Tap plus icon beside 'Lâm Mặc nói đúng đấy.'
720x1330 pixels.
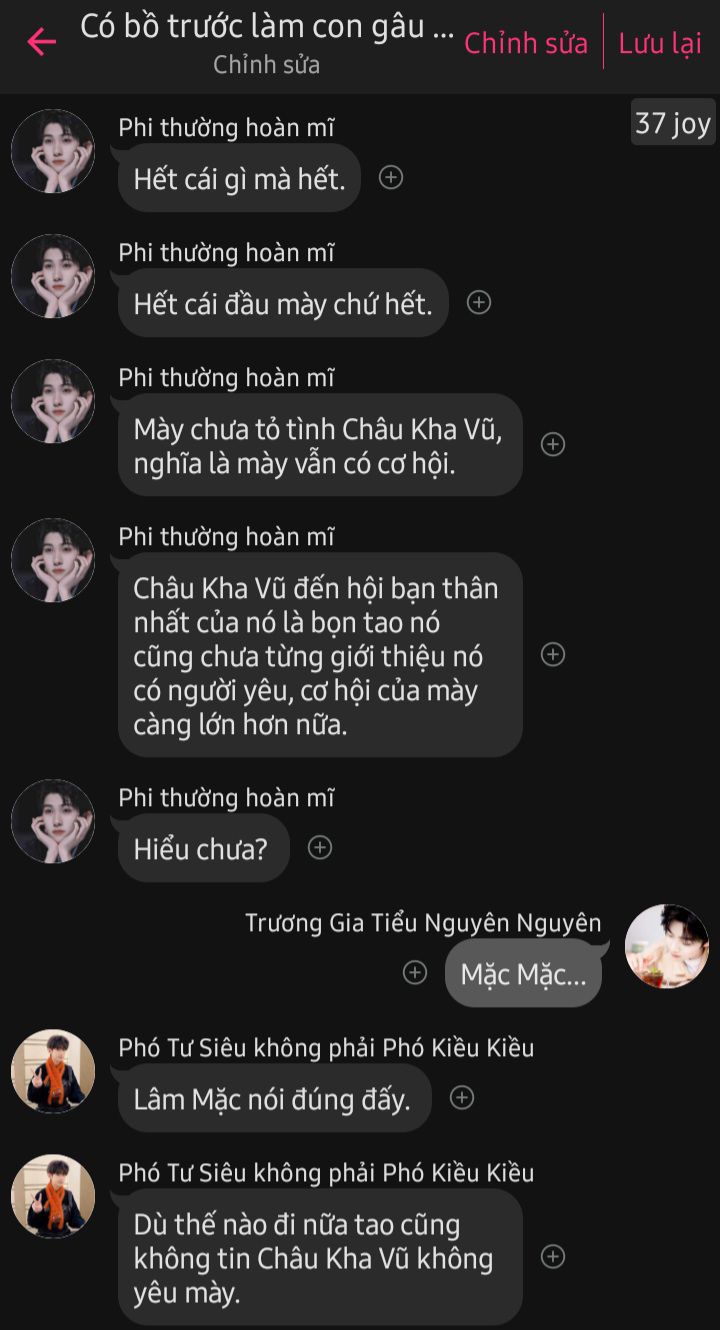(x=461, y=1098)
